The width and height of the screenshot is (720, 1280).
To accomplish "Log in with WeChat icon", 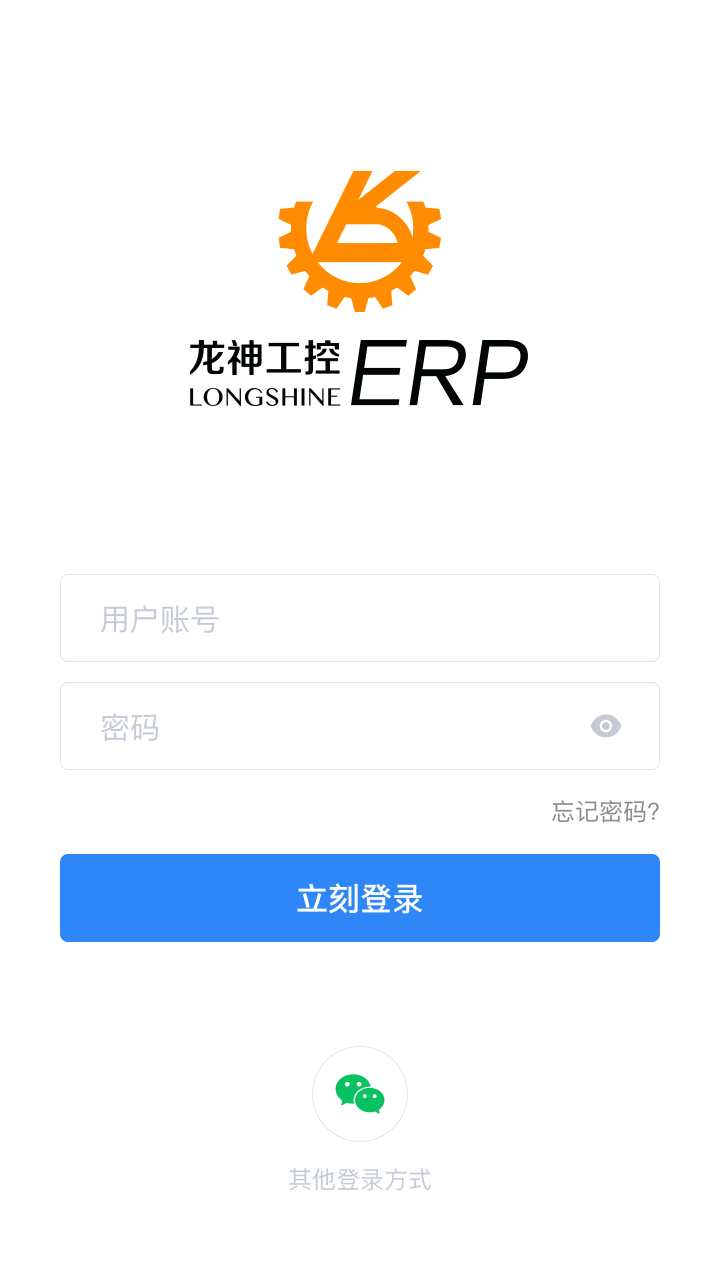I will [x=360, y=1094].
